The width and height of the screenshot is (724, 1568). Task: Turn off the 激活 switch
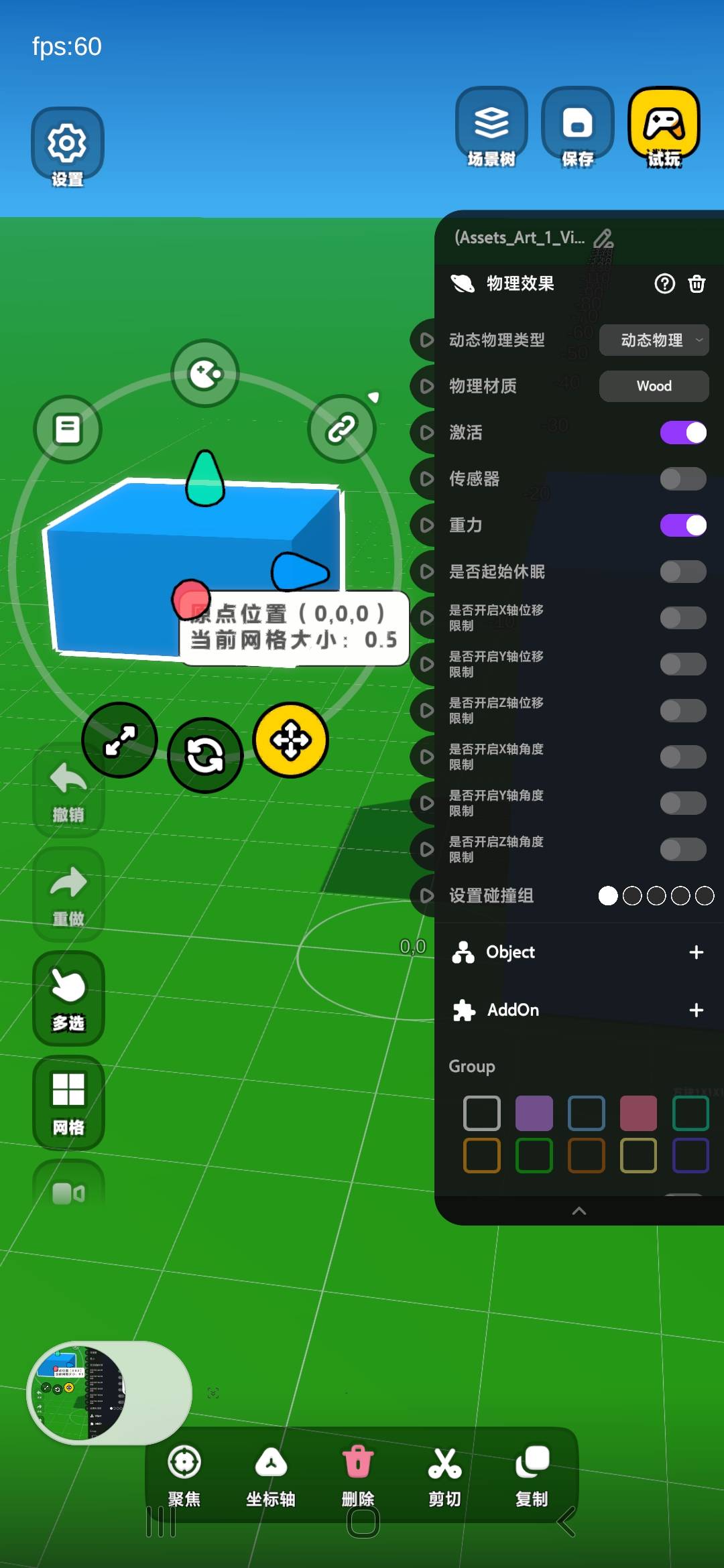pyautogui.click(x=682, y=433)
